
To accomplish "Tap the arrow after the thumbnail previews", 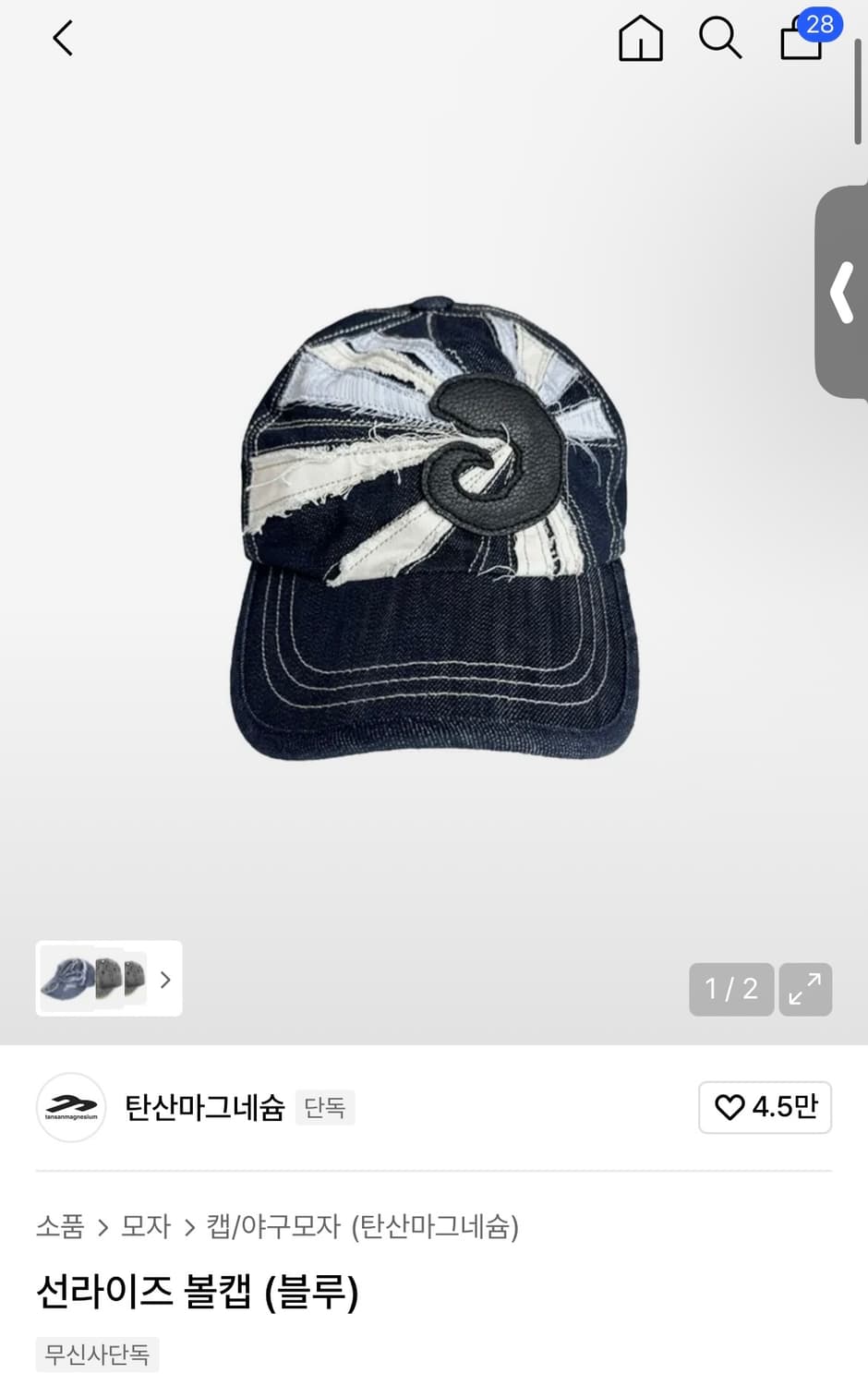I will (164, 980).
